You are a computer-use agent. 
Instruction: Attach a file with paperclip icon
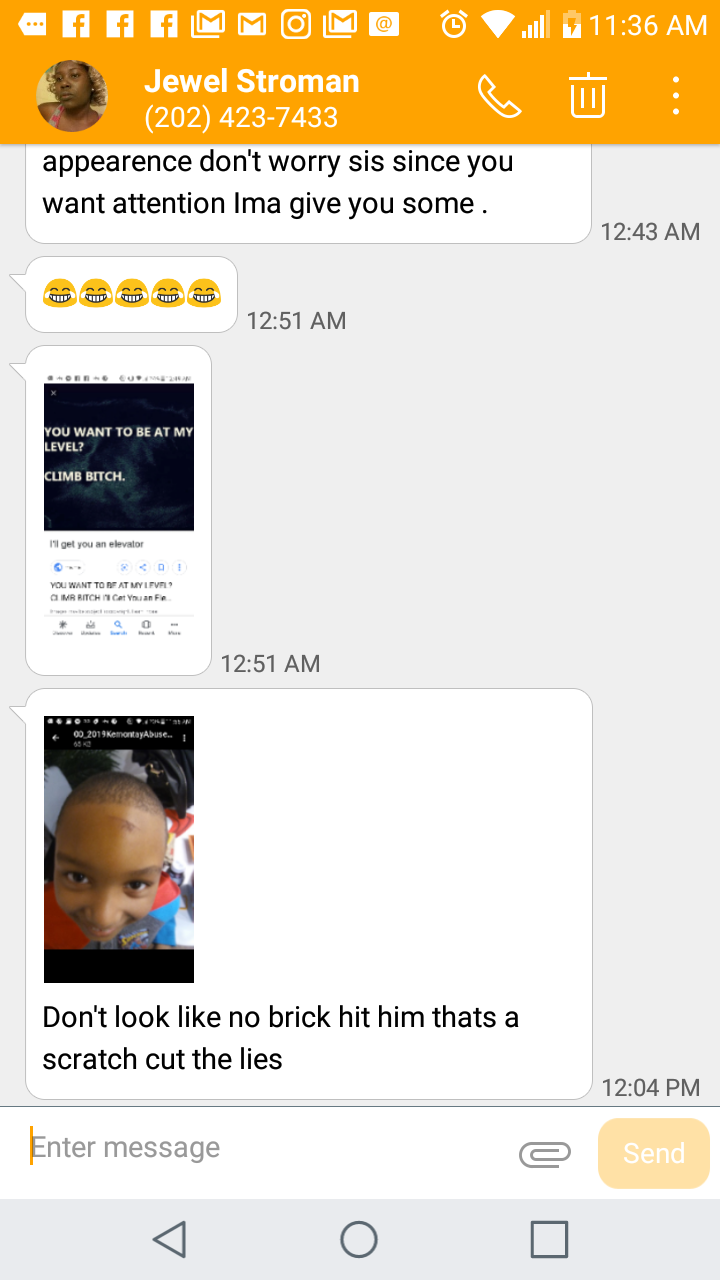(x=545, y=1154)
